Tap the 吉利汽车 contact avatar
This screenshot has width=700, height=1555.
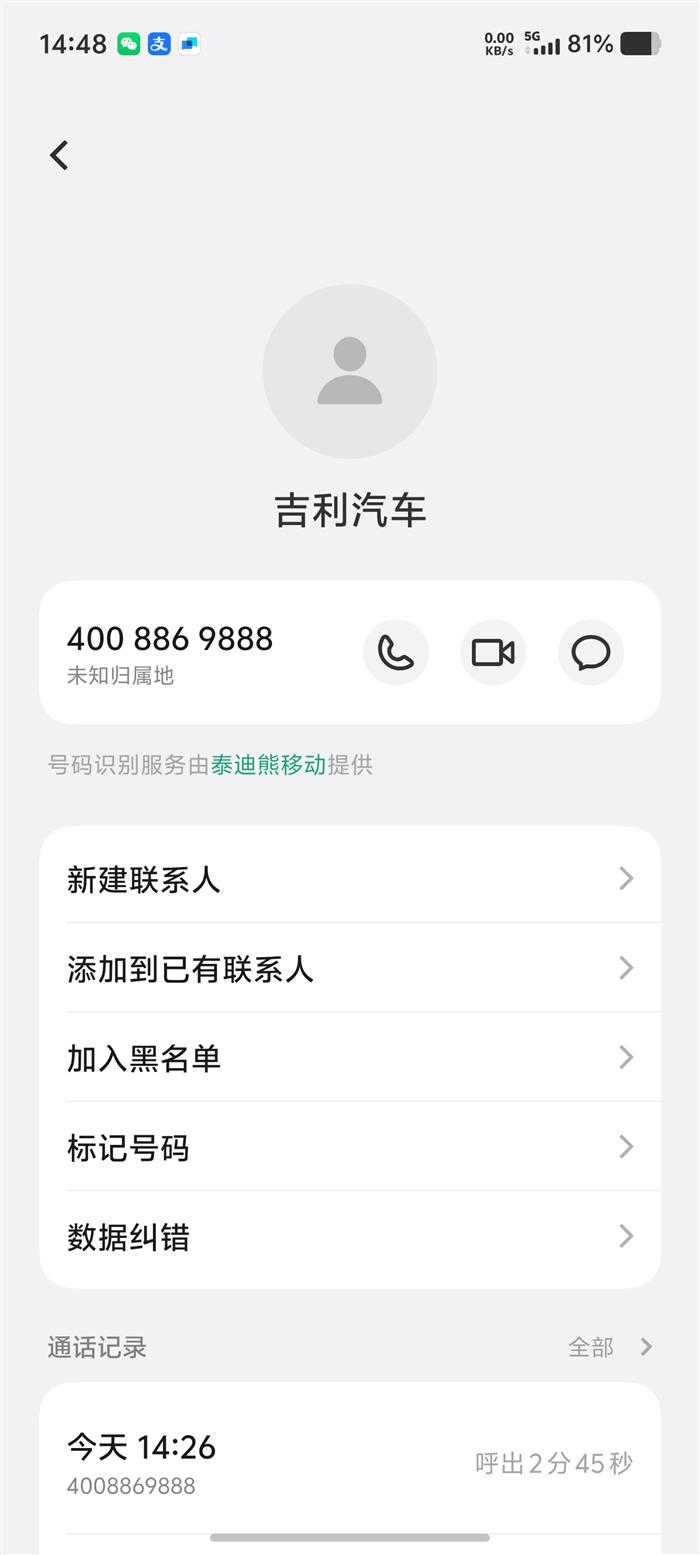[x=350, y=371]
